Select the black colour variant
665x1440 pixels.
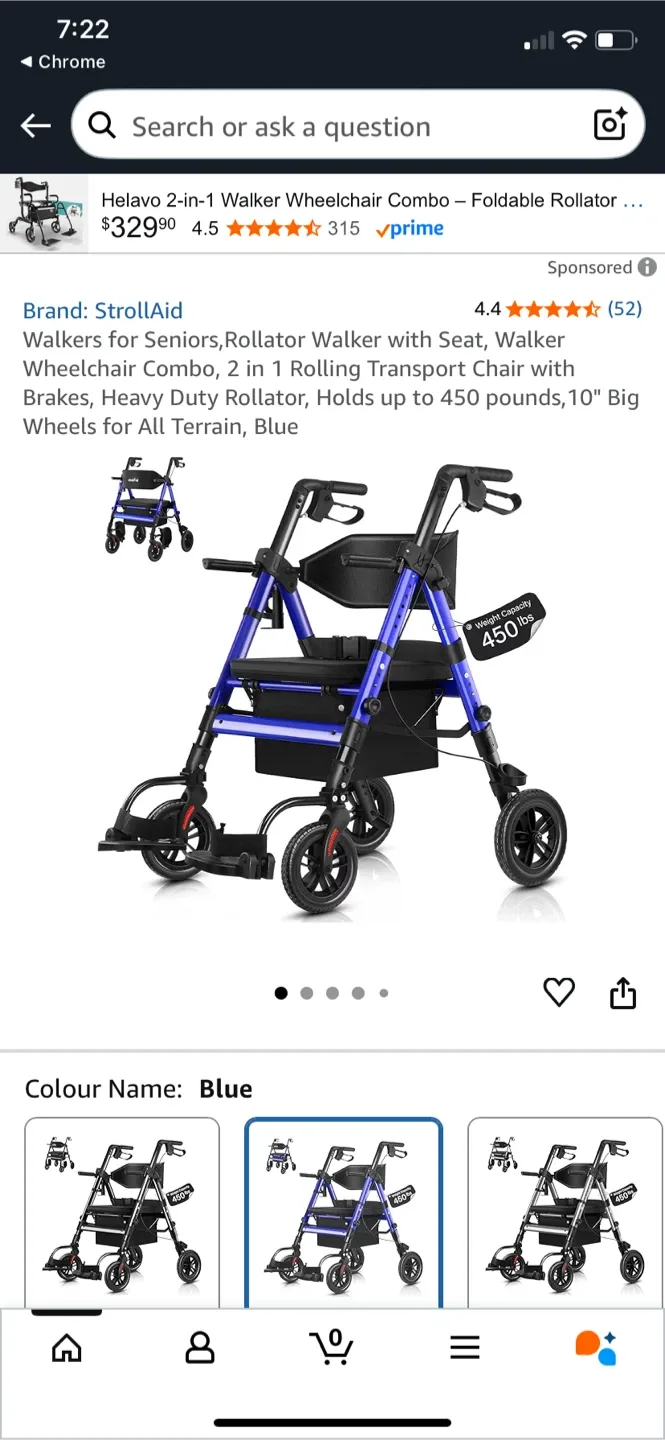click(x=122, y=1210)
